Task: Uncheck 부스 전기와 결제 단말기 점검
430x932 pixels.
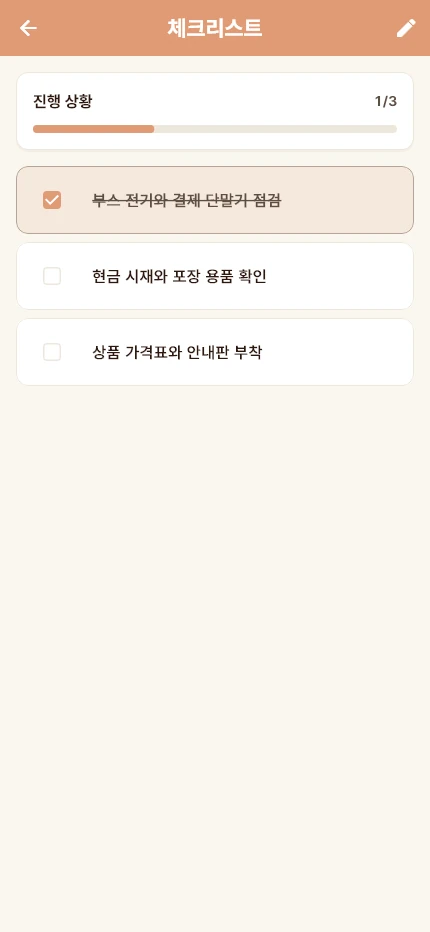Action: click(x=52, y=200)
